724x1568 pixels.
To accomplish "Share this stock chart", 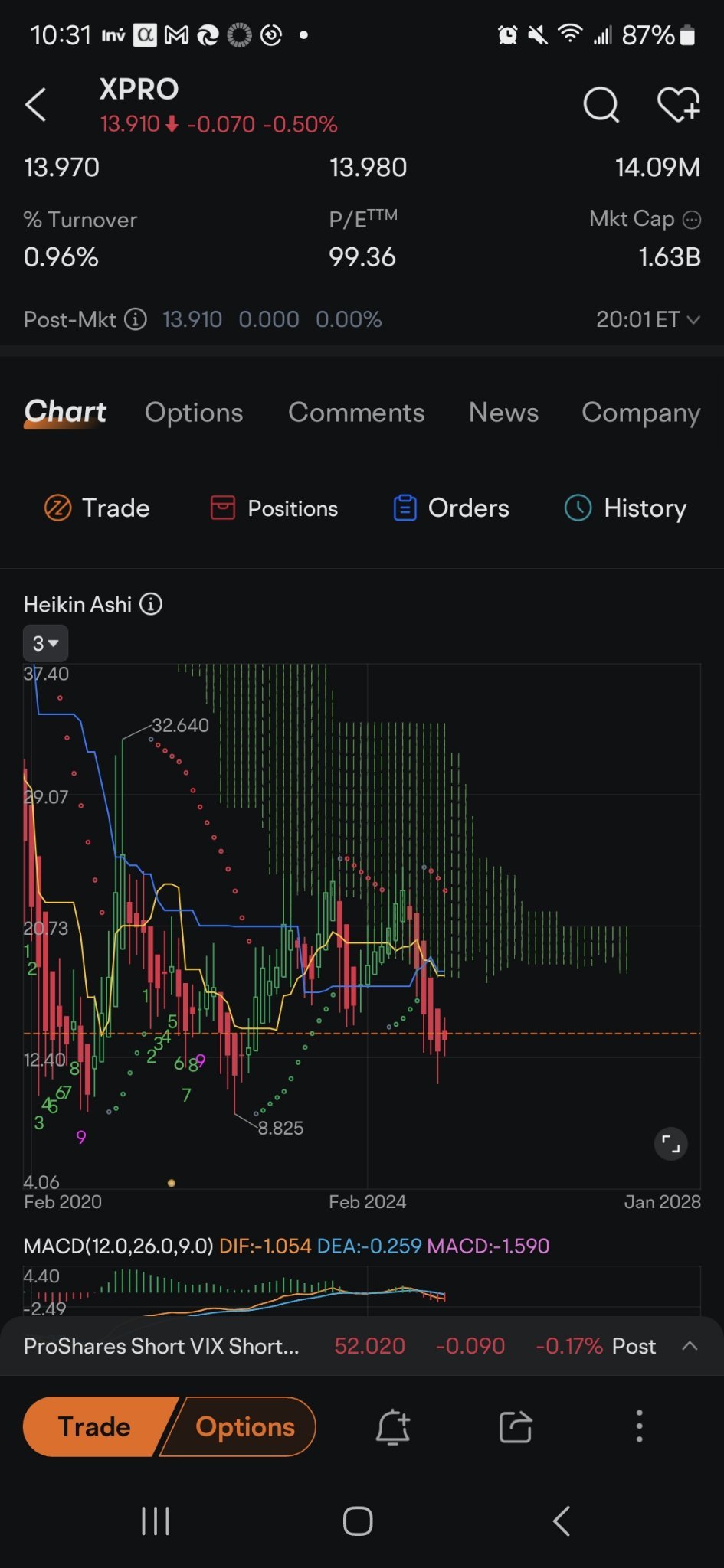I will point(516,1427).
